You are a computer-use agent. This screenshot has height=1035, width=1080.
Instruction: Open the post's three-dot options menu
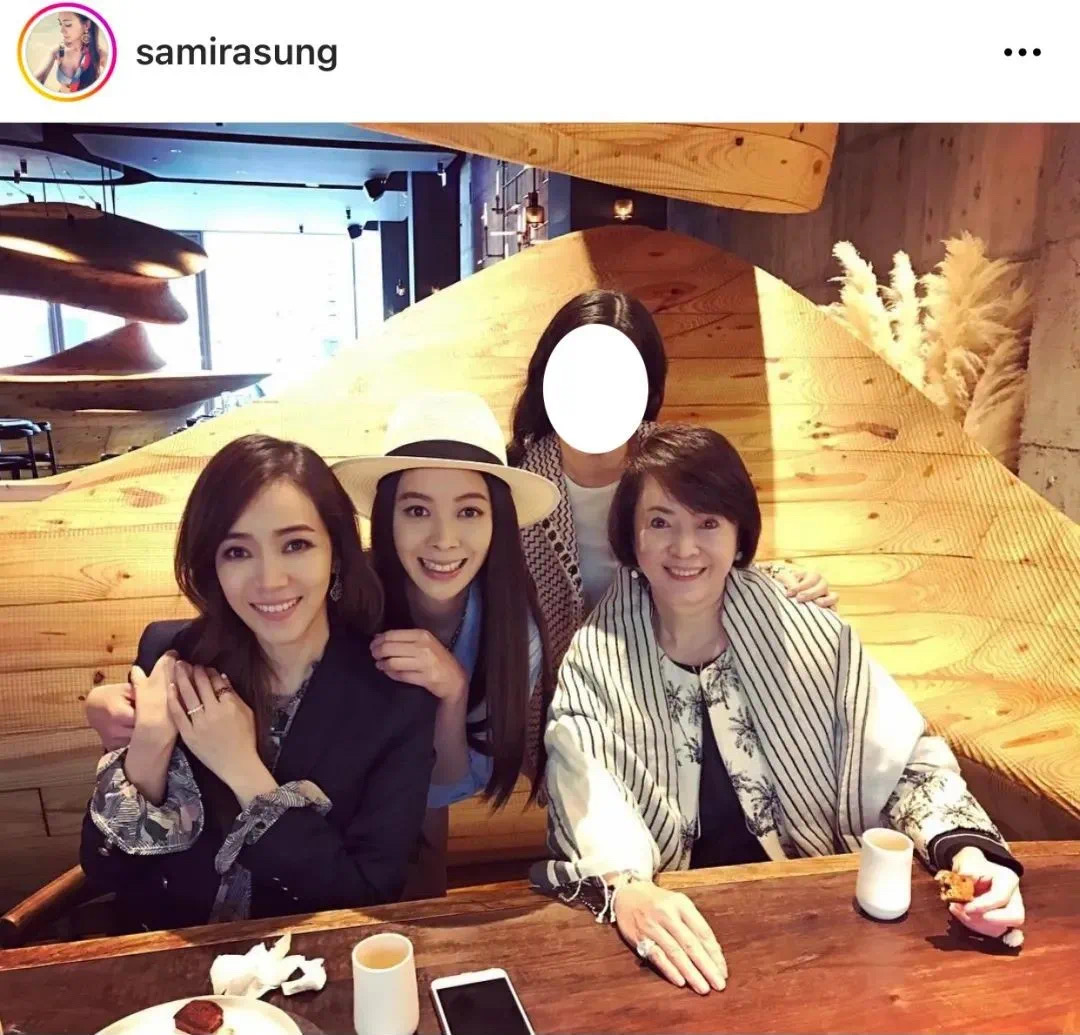coord(1022,53)
